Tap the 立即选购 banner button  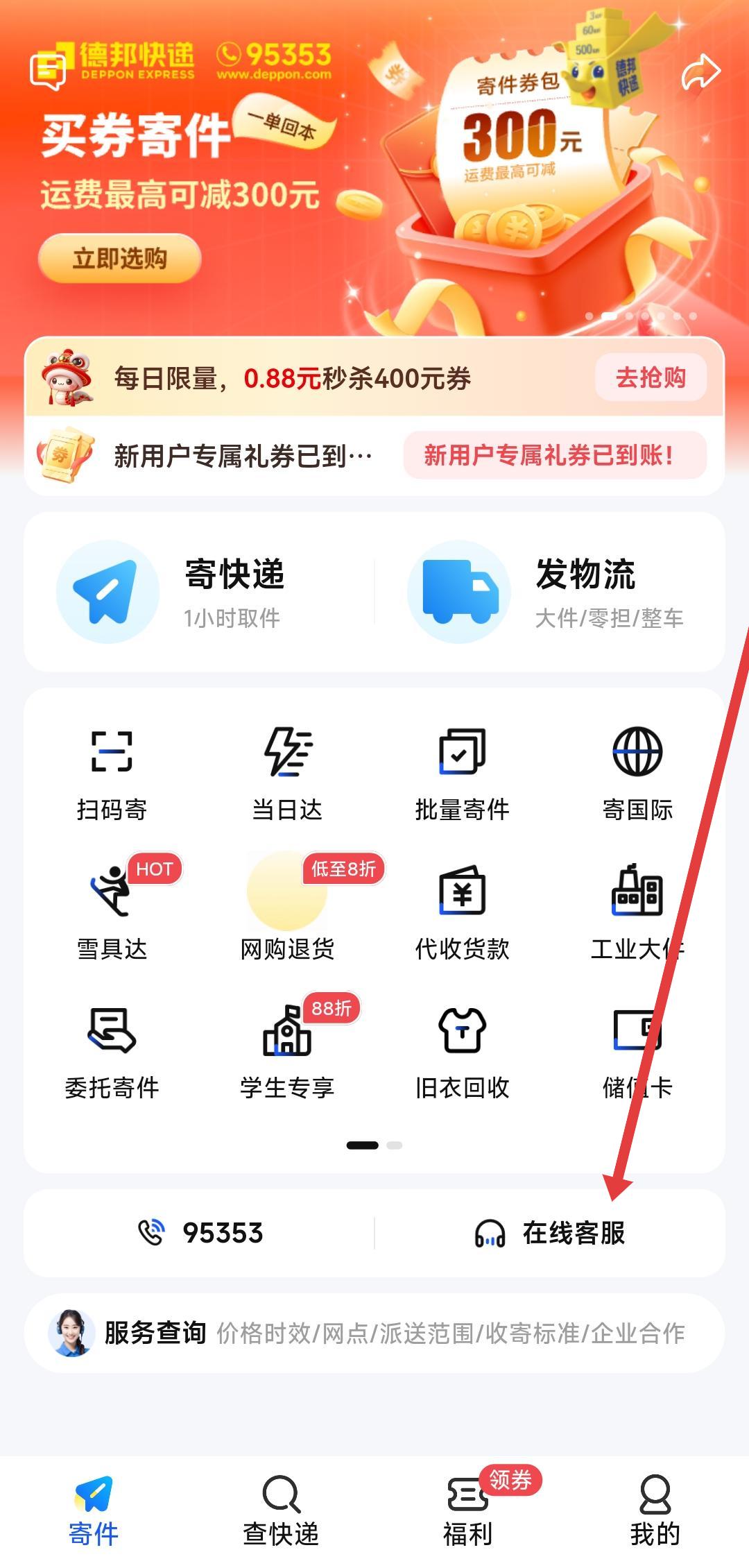point(119,259)
